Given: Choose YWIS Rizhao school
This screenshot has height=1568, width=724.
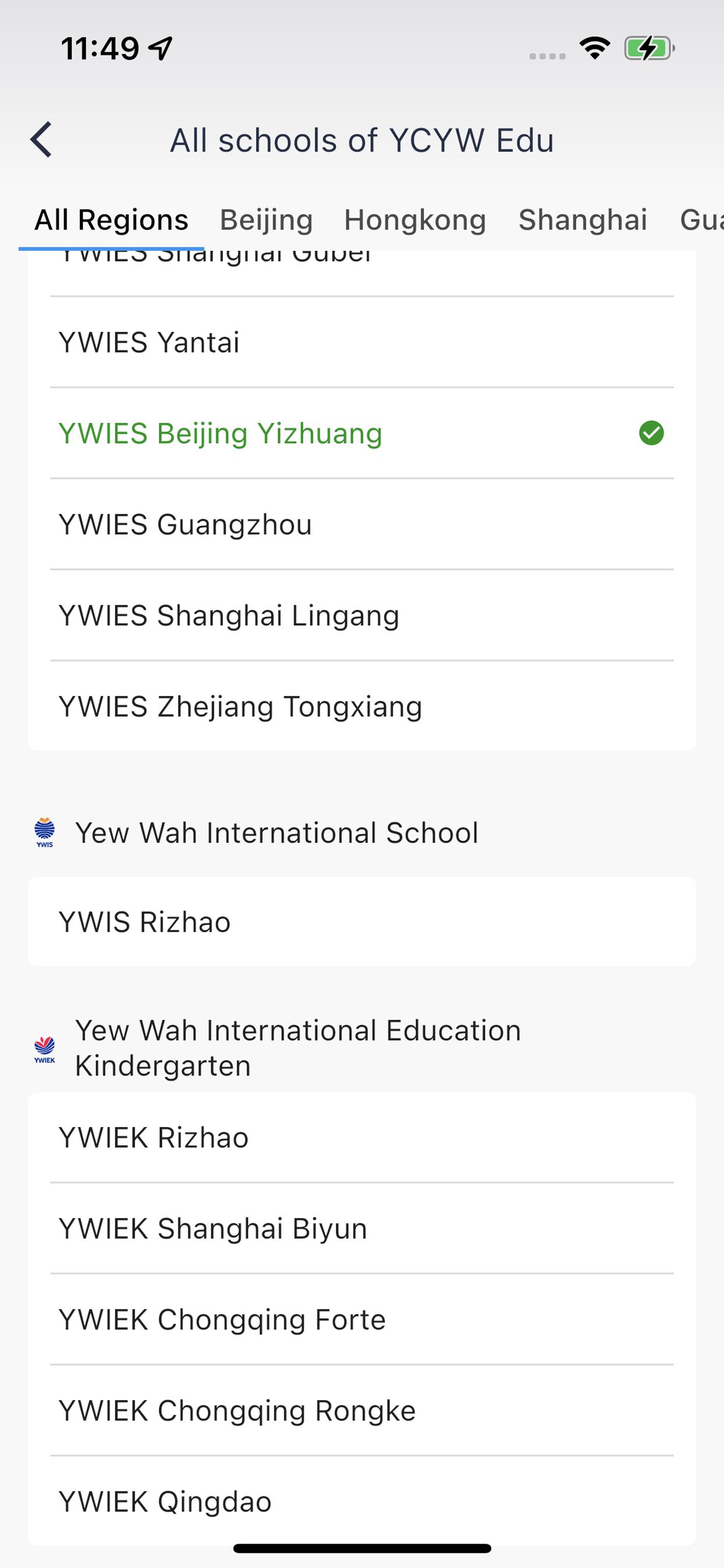Looking at the screenshot, I should (x=362, y=922).
